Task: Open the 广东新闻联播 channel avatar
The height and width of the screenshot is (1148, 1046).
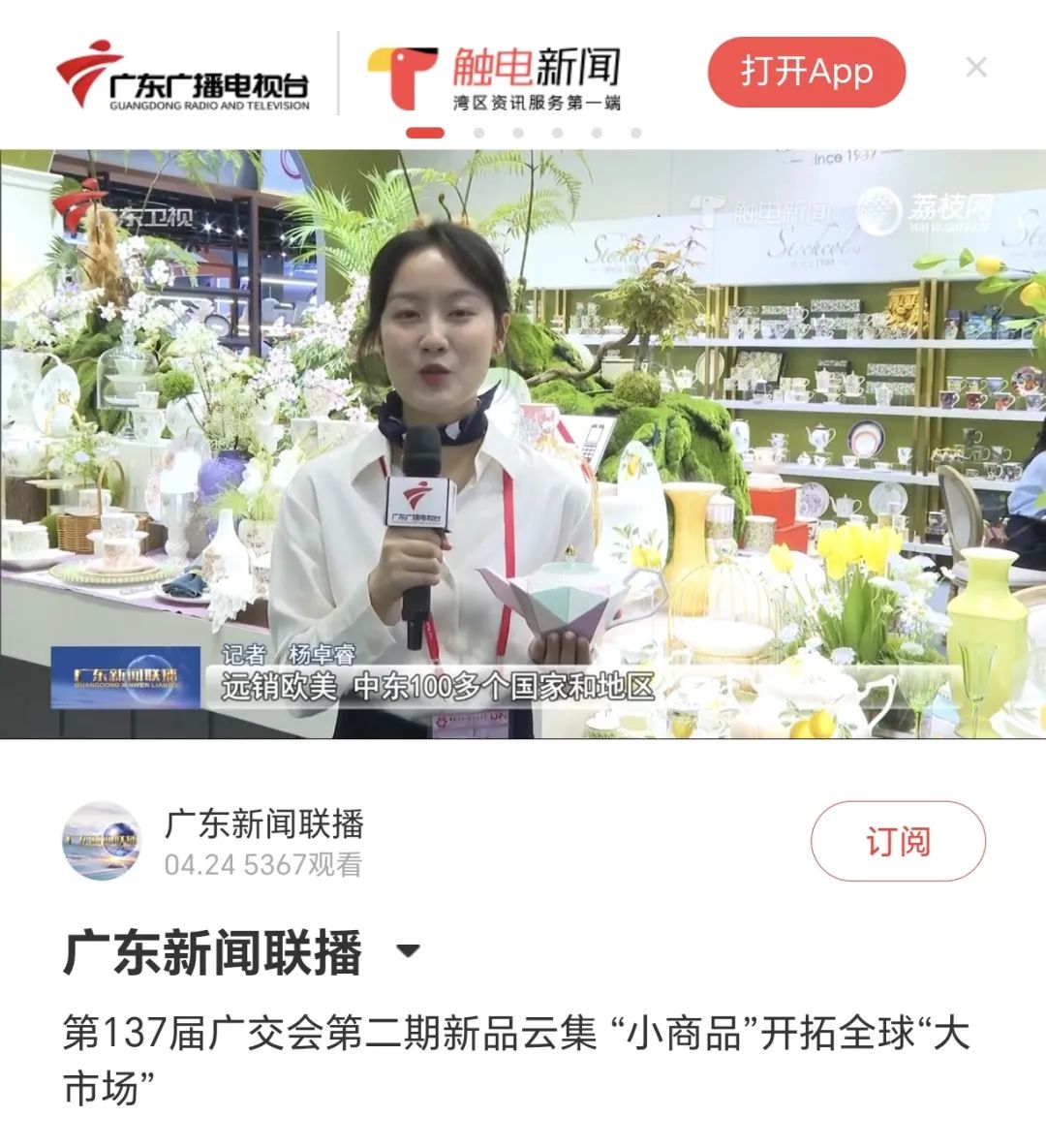Action: [102, 841]
